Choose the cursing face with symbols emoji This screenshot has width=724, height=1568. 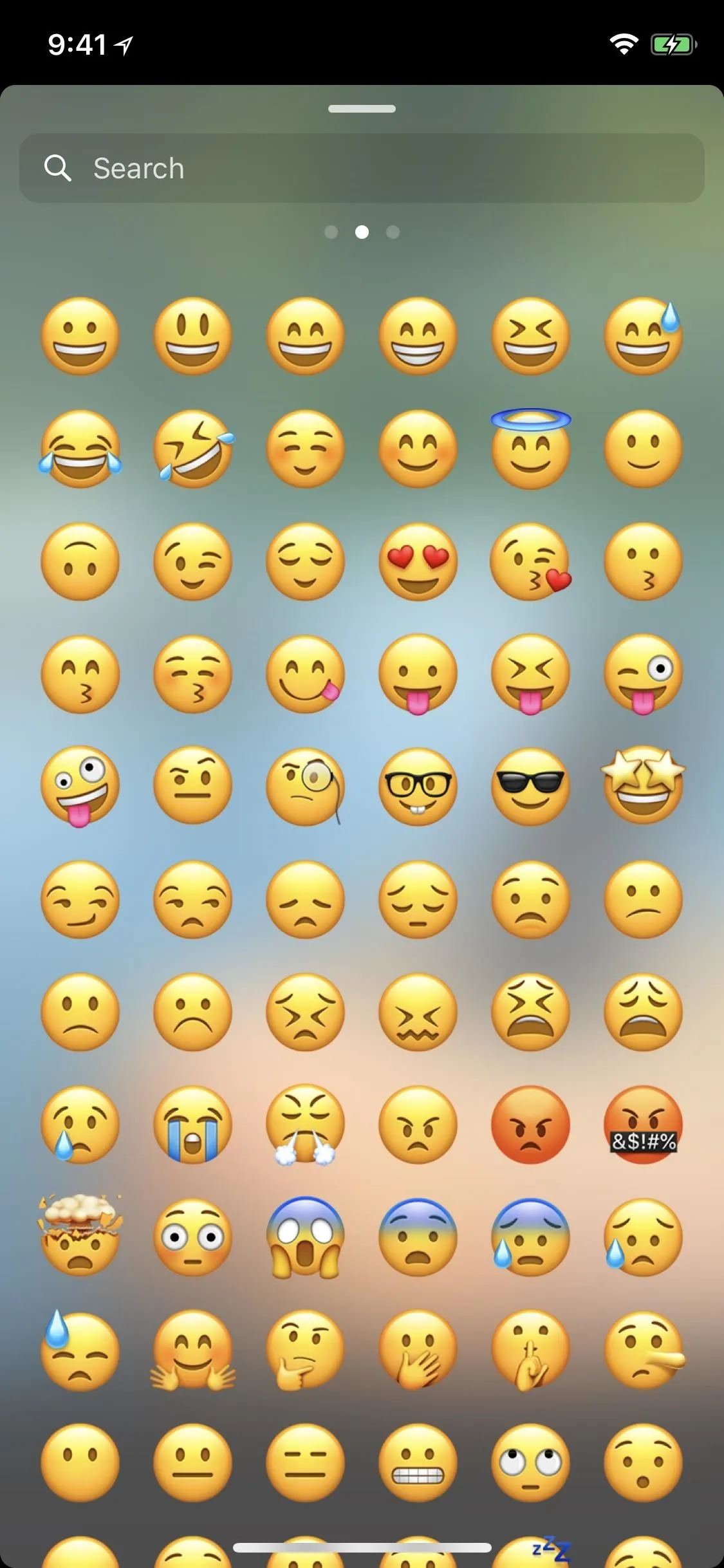[643, 1125]
